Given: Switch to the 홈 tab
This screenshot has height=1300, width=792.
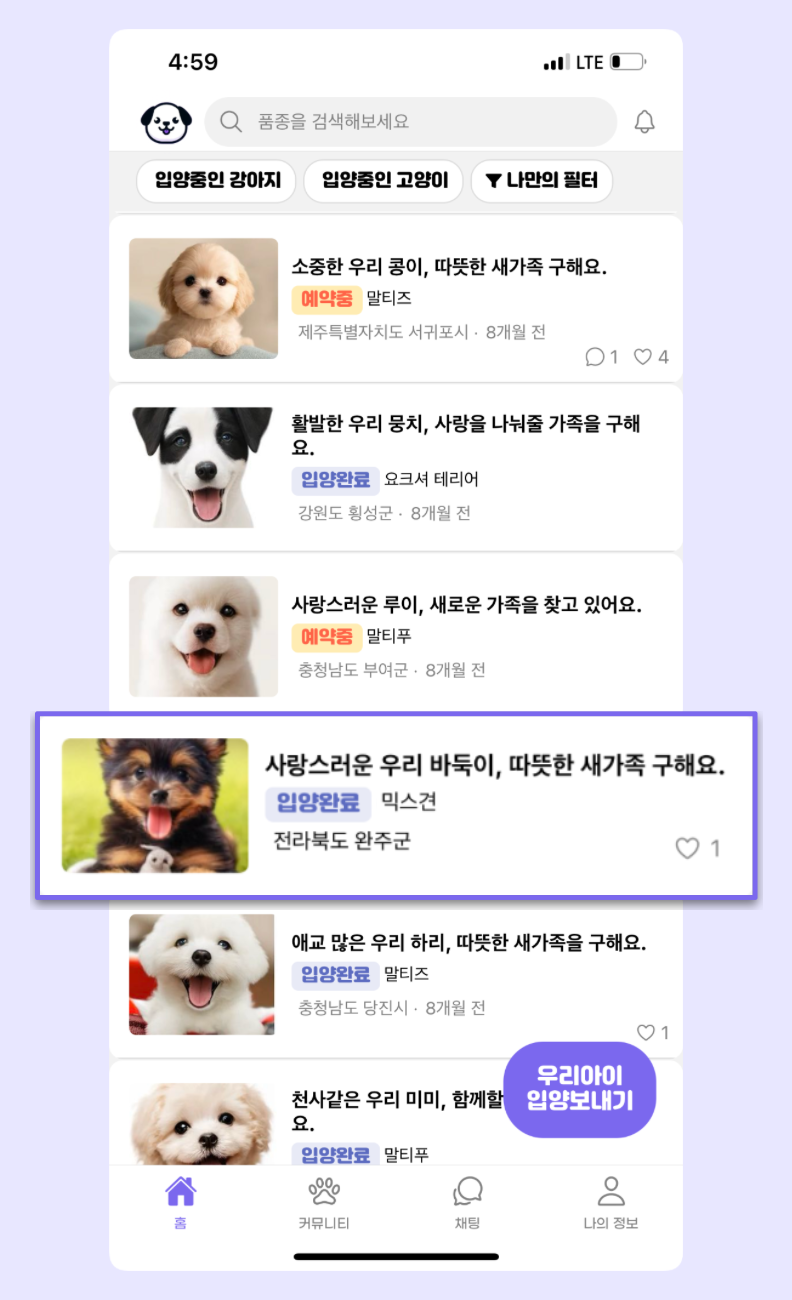Looking at the screenshot, I should [180, 1202].
